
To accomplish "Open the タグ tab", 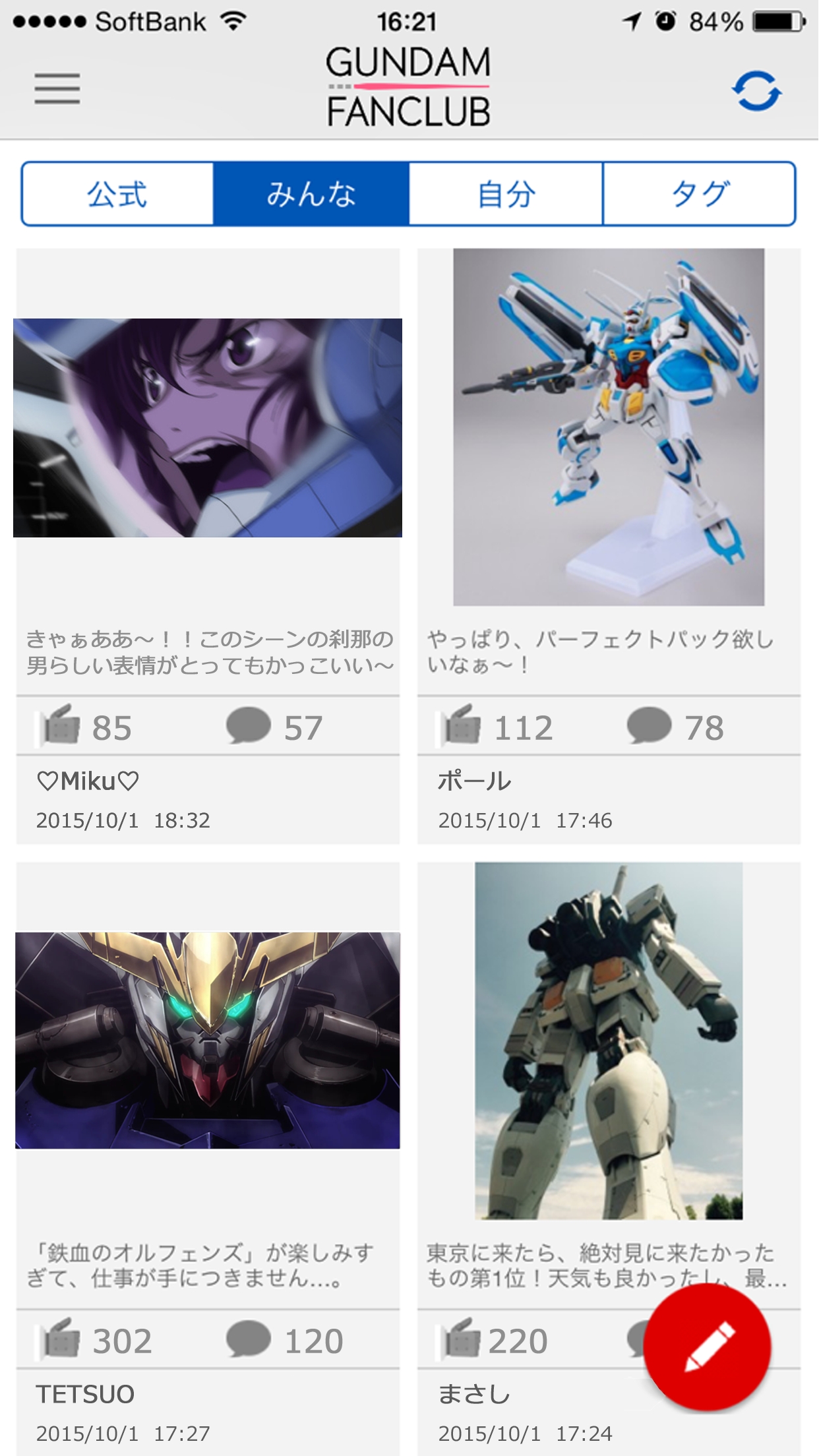I will 700,195.
